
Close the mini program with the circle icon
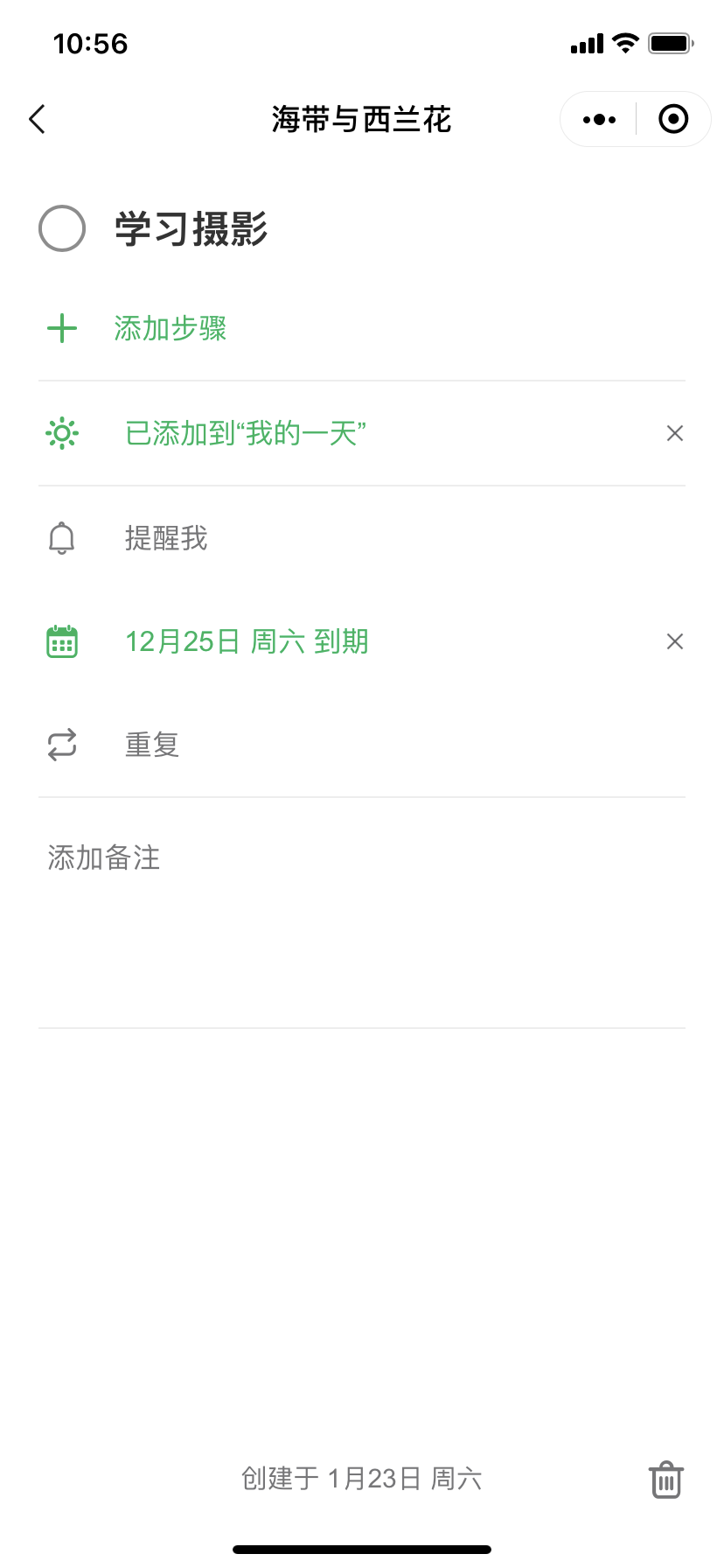[673, 119]
